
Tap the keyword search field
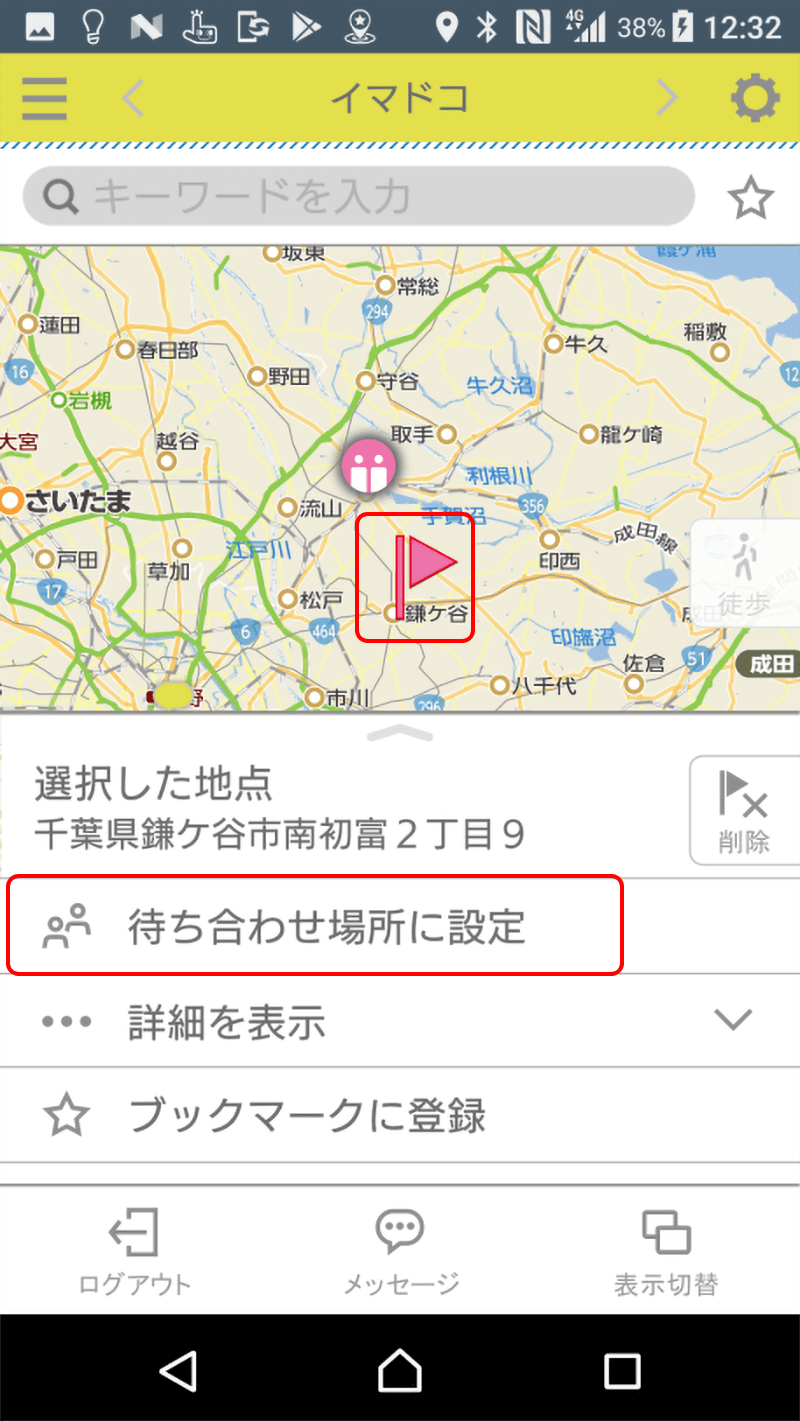pyautogui.click(x=358, y=196)
